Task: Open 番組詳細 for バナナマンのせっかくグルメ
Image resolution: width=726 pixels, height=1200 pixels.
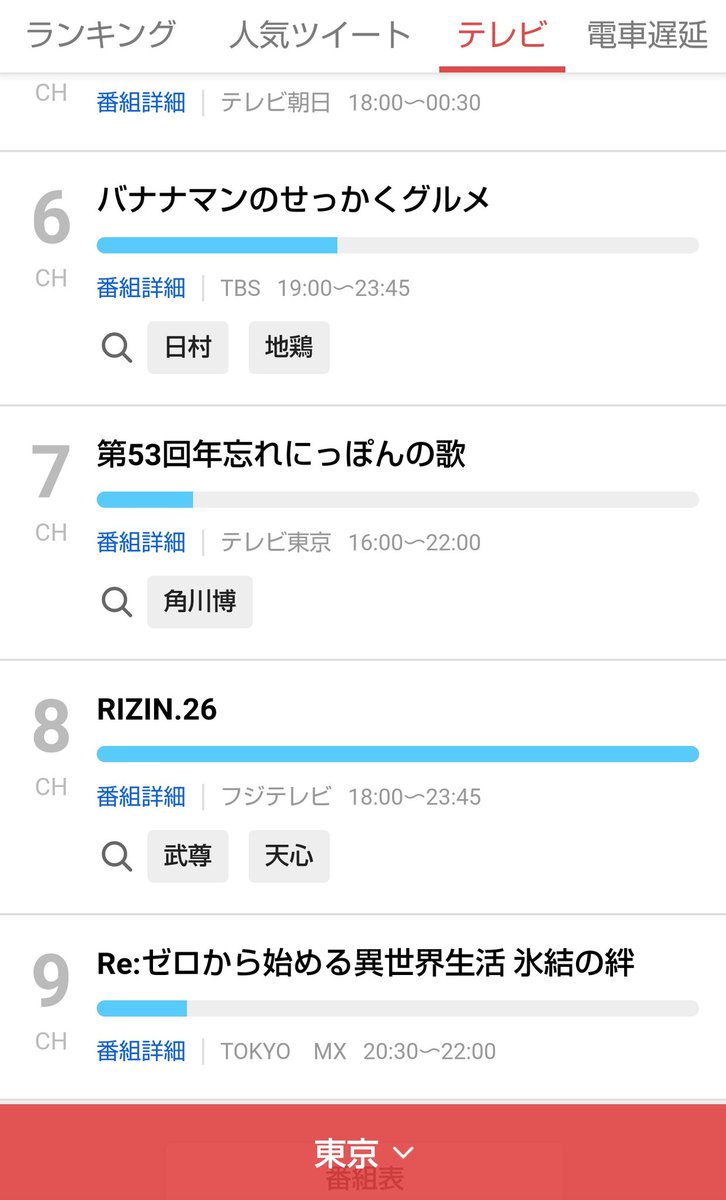Action: click(x=141, y=288)
